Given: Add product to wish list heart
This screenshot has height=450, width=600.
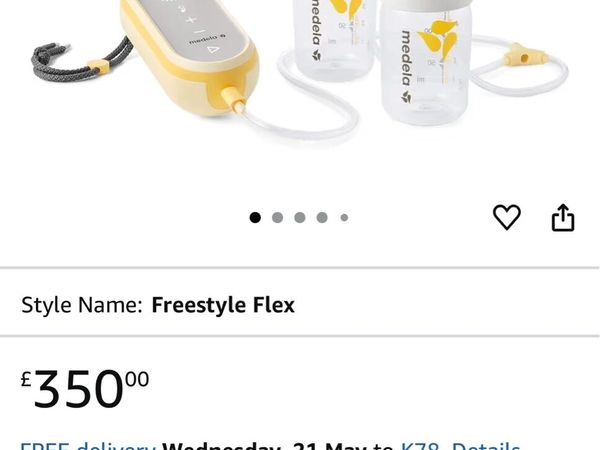Looking at the screenshot, I should coord(507,217).
